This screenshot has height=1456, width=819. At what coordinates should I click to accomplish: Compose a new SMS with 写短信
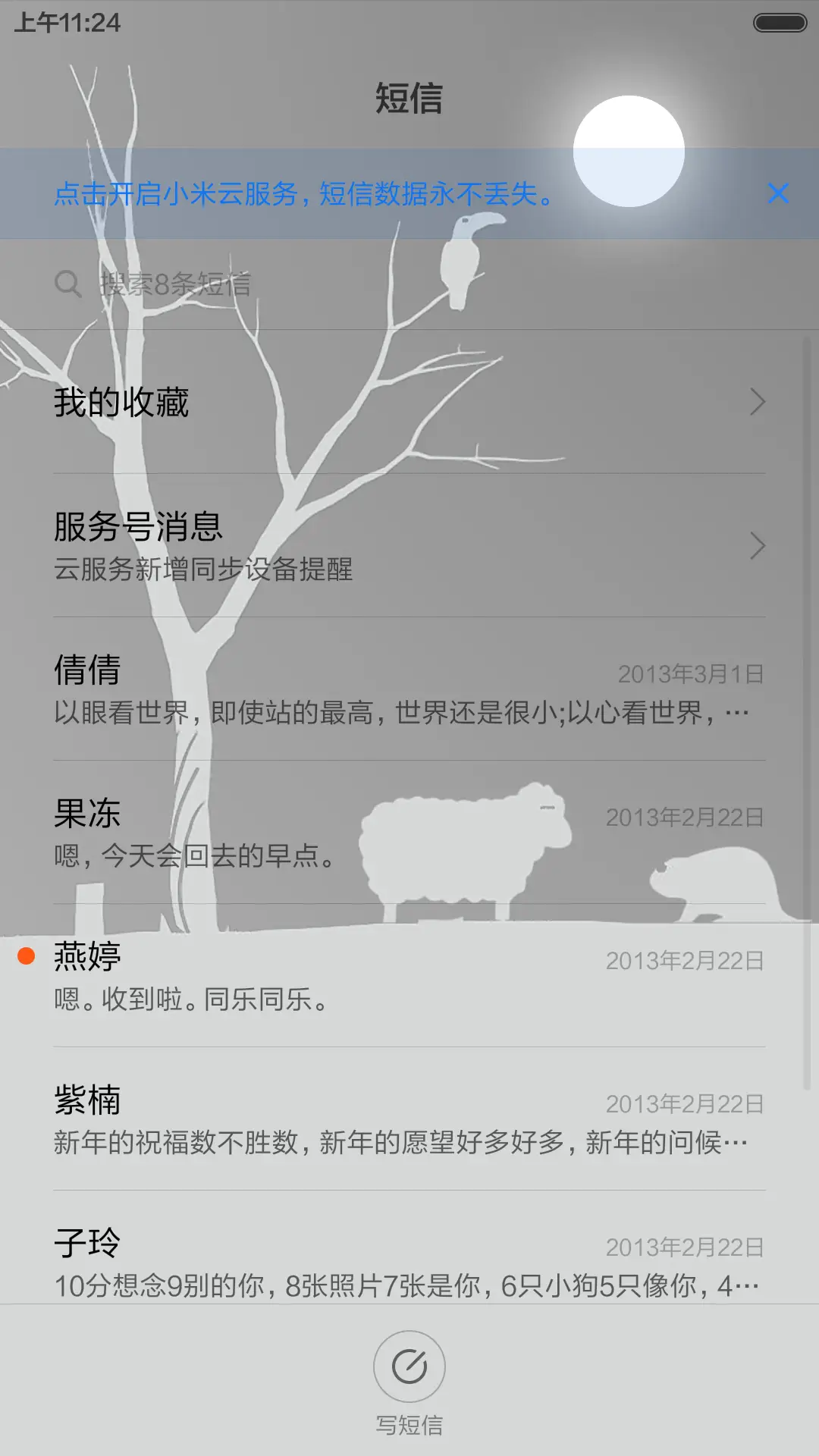(409, 1367)
